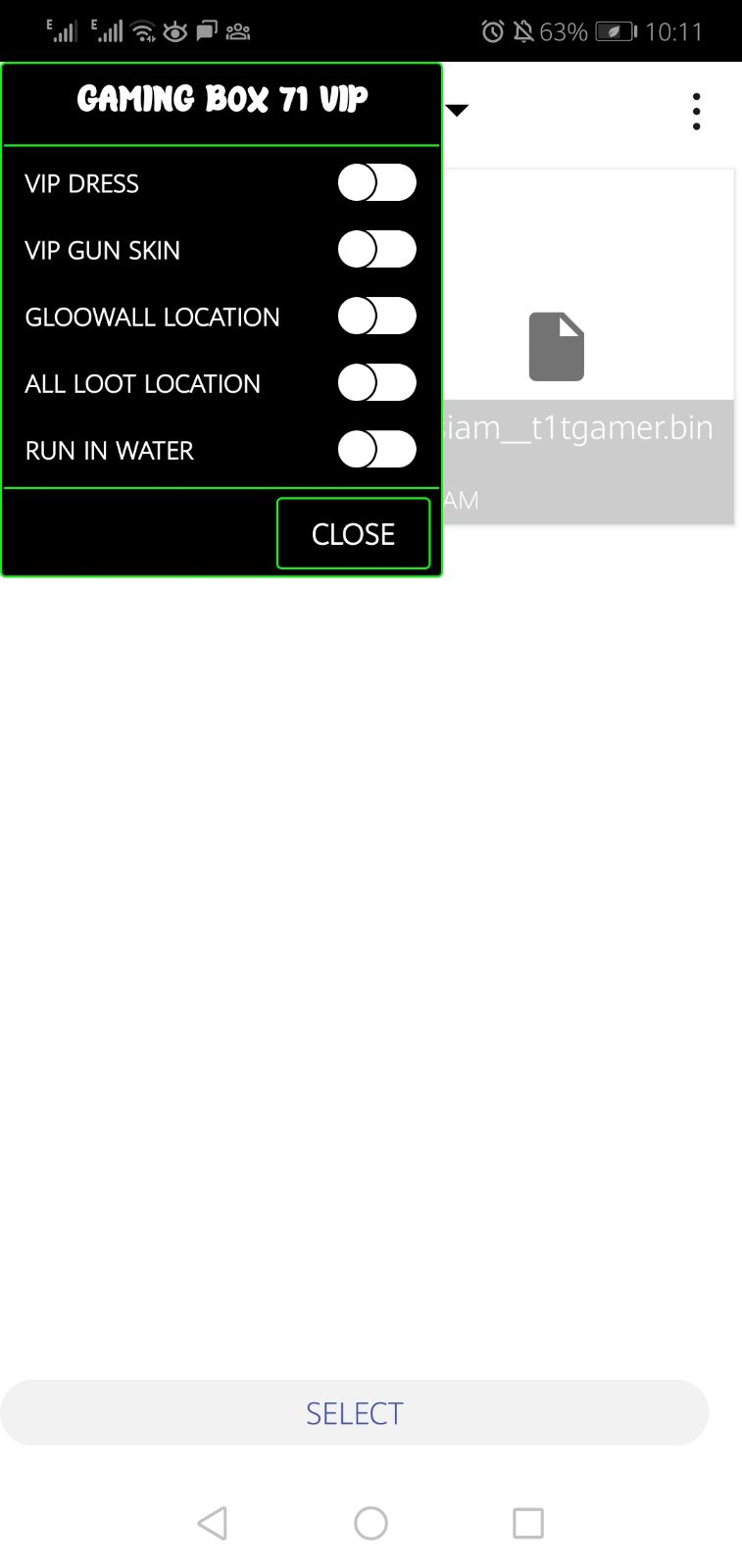Viewport: 742px width, 1568px height.
Task: Switch on ALL LOOT LOCATION
Action: pos(376,383)
